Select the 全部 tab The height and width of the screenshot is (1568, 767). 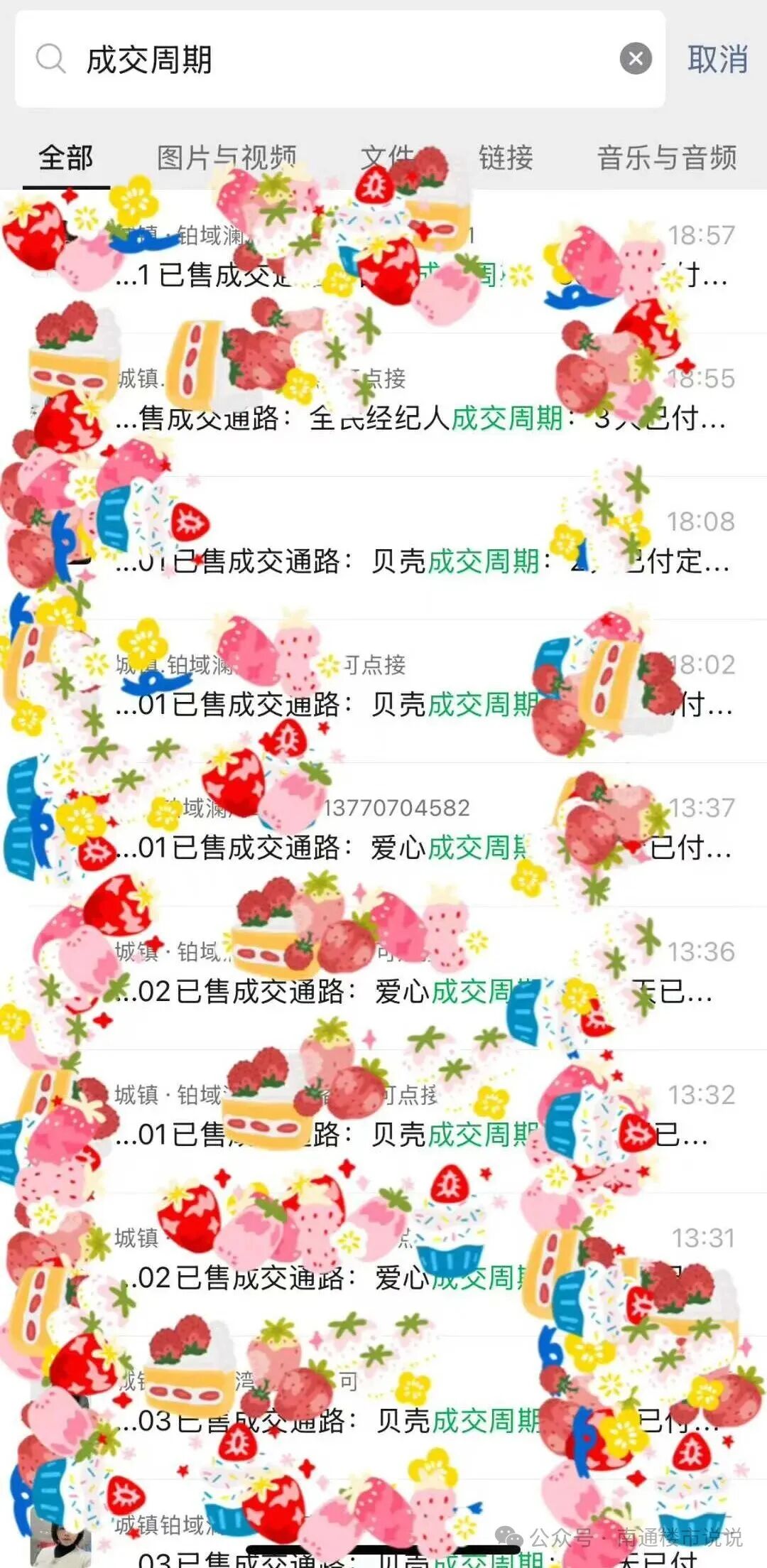point(66,158)
